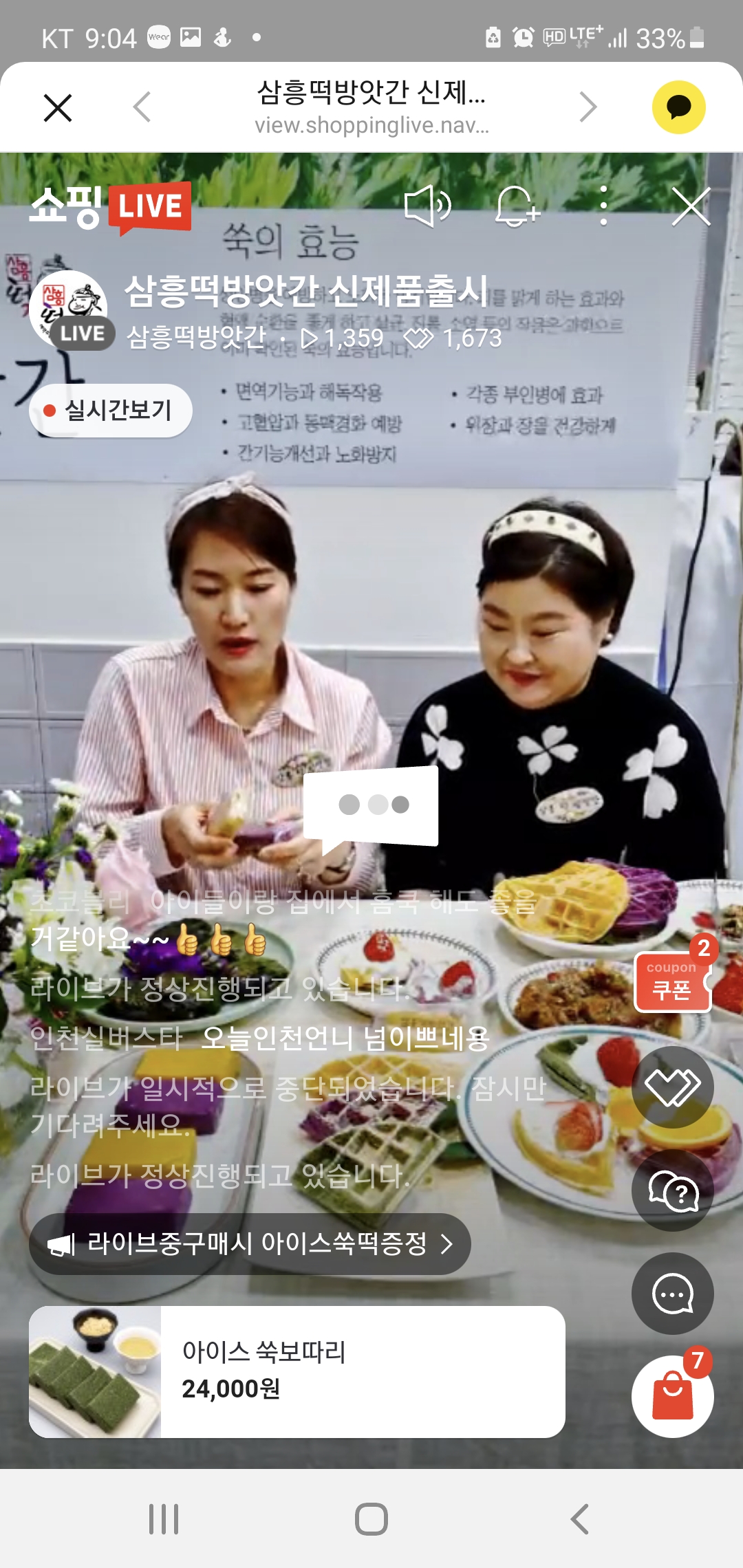The image size is (743, 1568).
Task: Close the shopping live video
Action: (x=691, y=206)
